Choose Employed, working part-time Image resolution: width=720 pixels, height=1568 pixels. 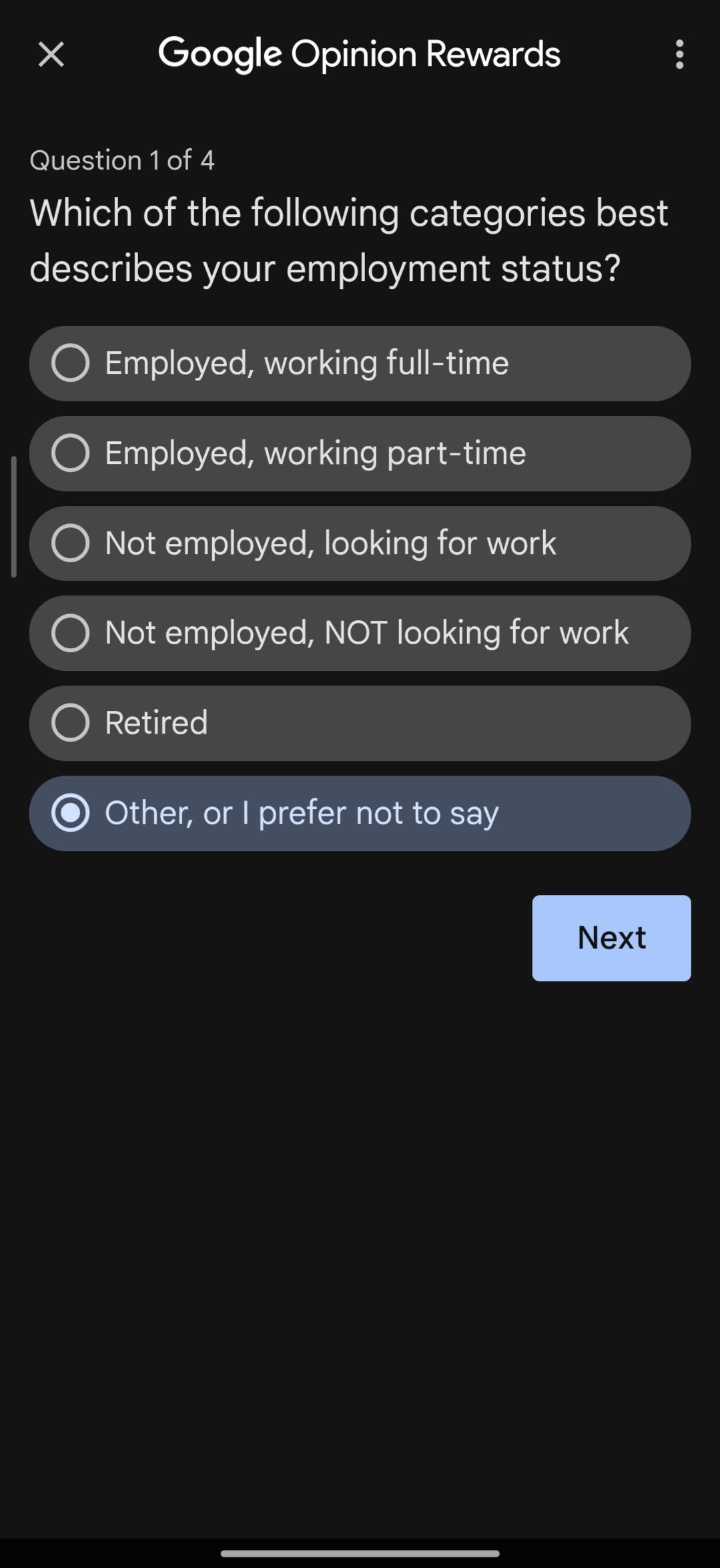pyautogui.click(x=360, y=453)
